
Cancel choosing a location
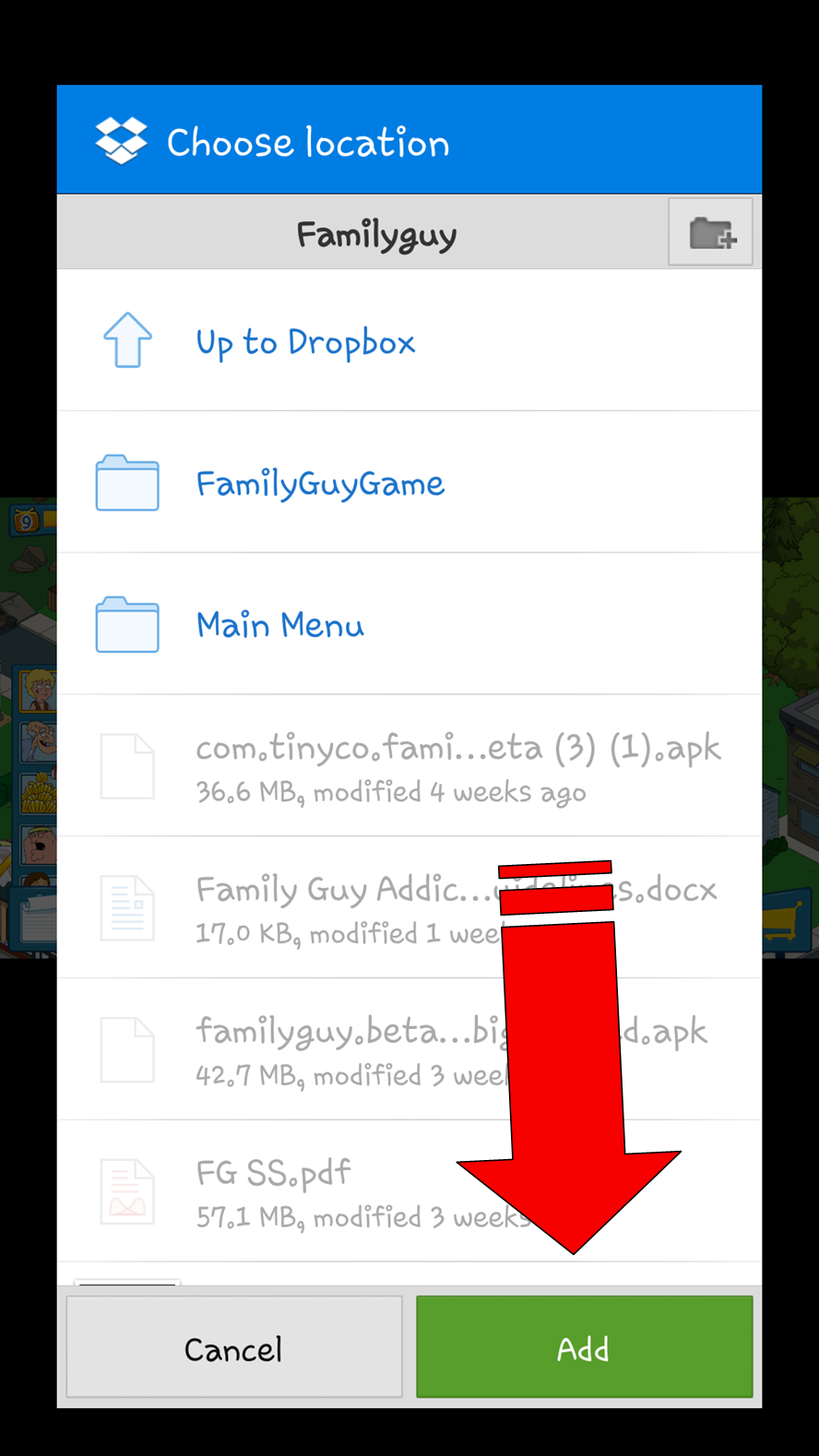[233, 1348]
